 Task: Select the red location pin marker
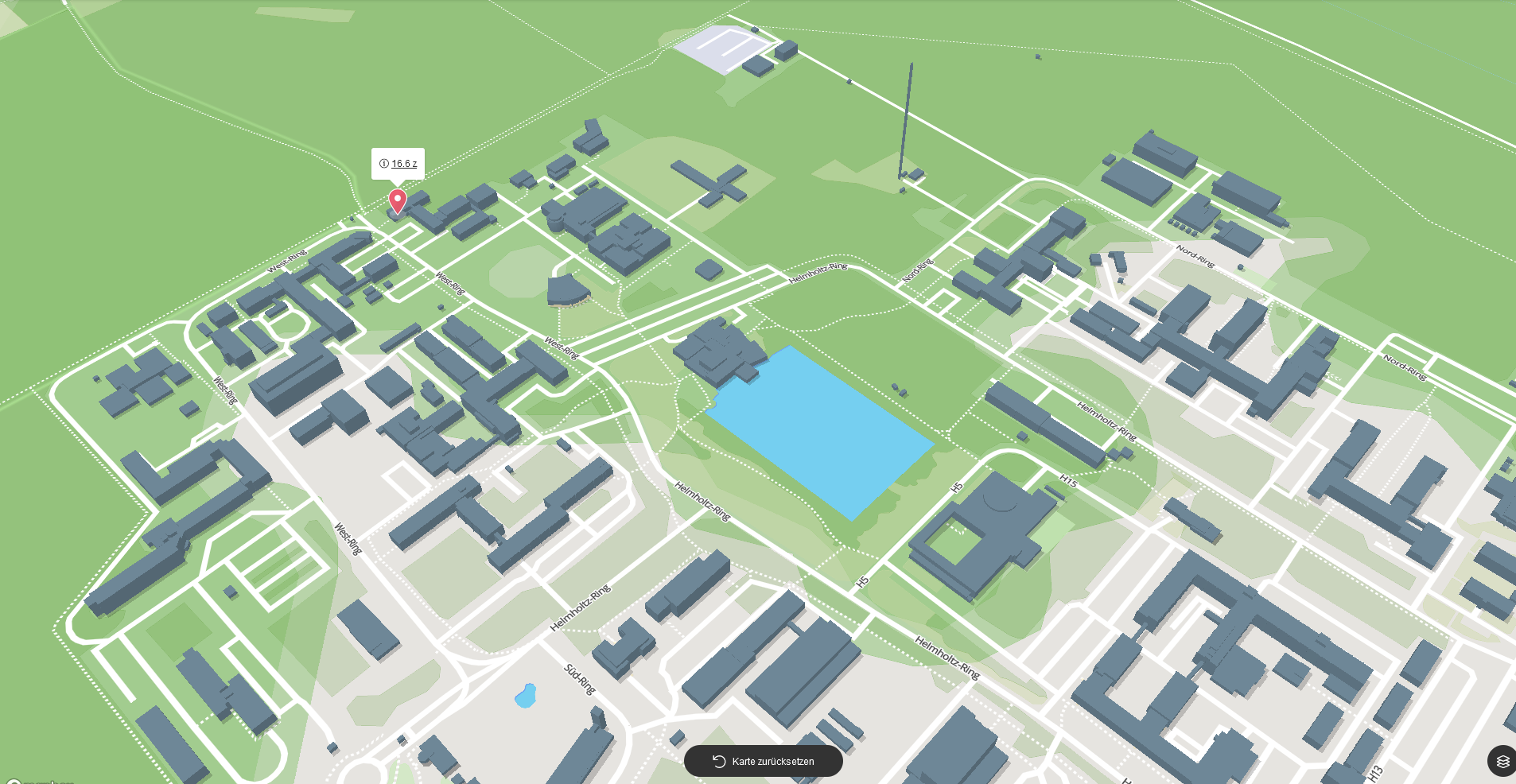398,200
